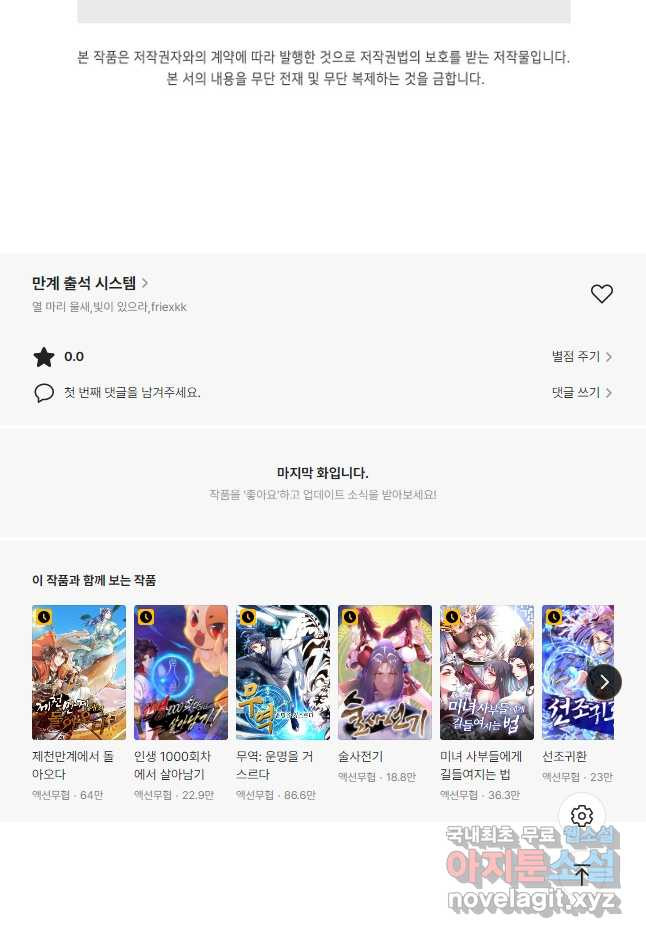Show next recommended works with arrow
Screen dimensions: 646x938
click(x=604, y=682)
